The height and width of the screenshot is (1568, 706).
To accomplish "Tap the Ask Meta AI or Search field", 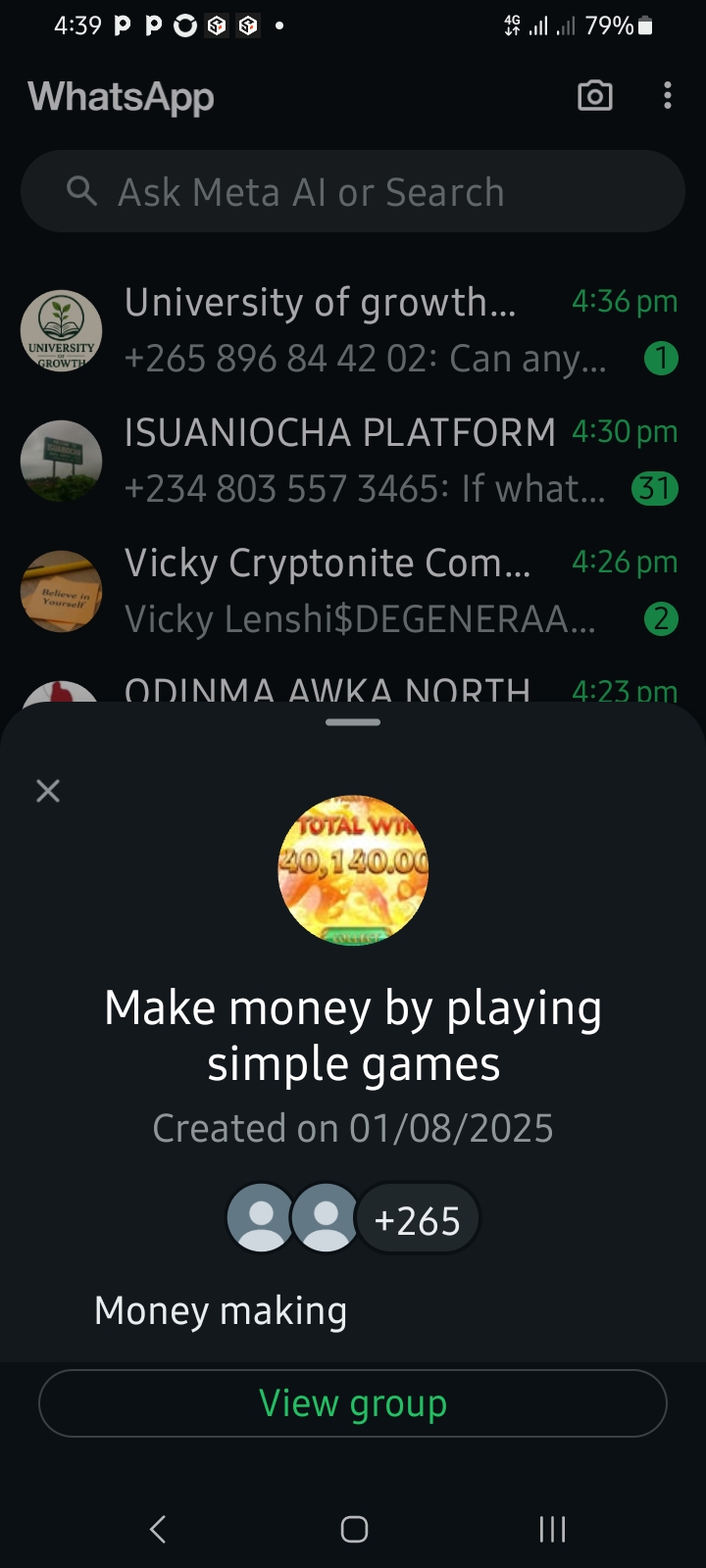I will click(x=353, y=192).
